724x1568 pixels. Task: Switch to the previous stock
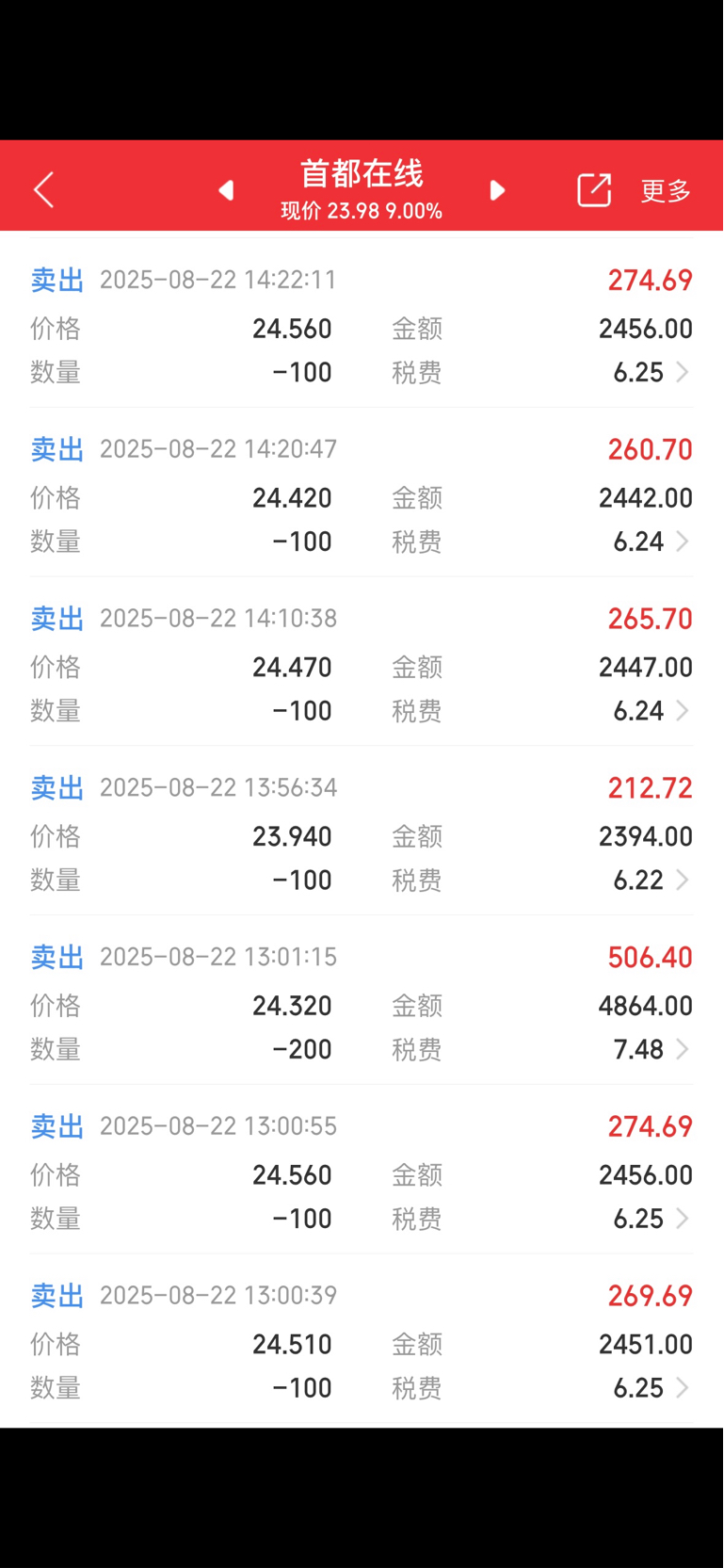pyautogui.click(x=226, y=190)
